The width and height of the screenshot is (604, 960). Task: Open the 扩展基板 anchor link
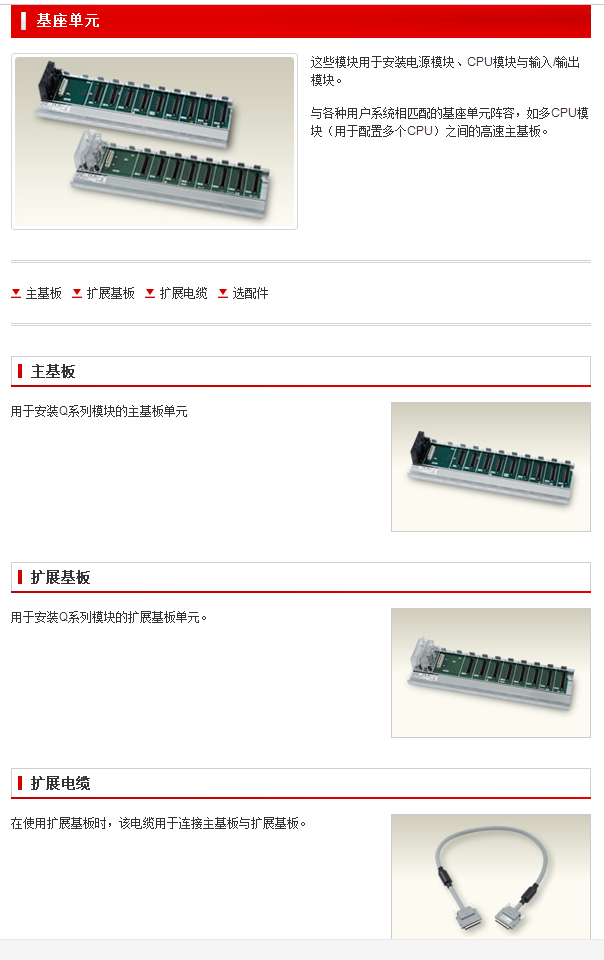pos(110,293)
